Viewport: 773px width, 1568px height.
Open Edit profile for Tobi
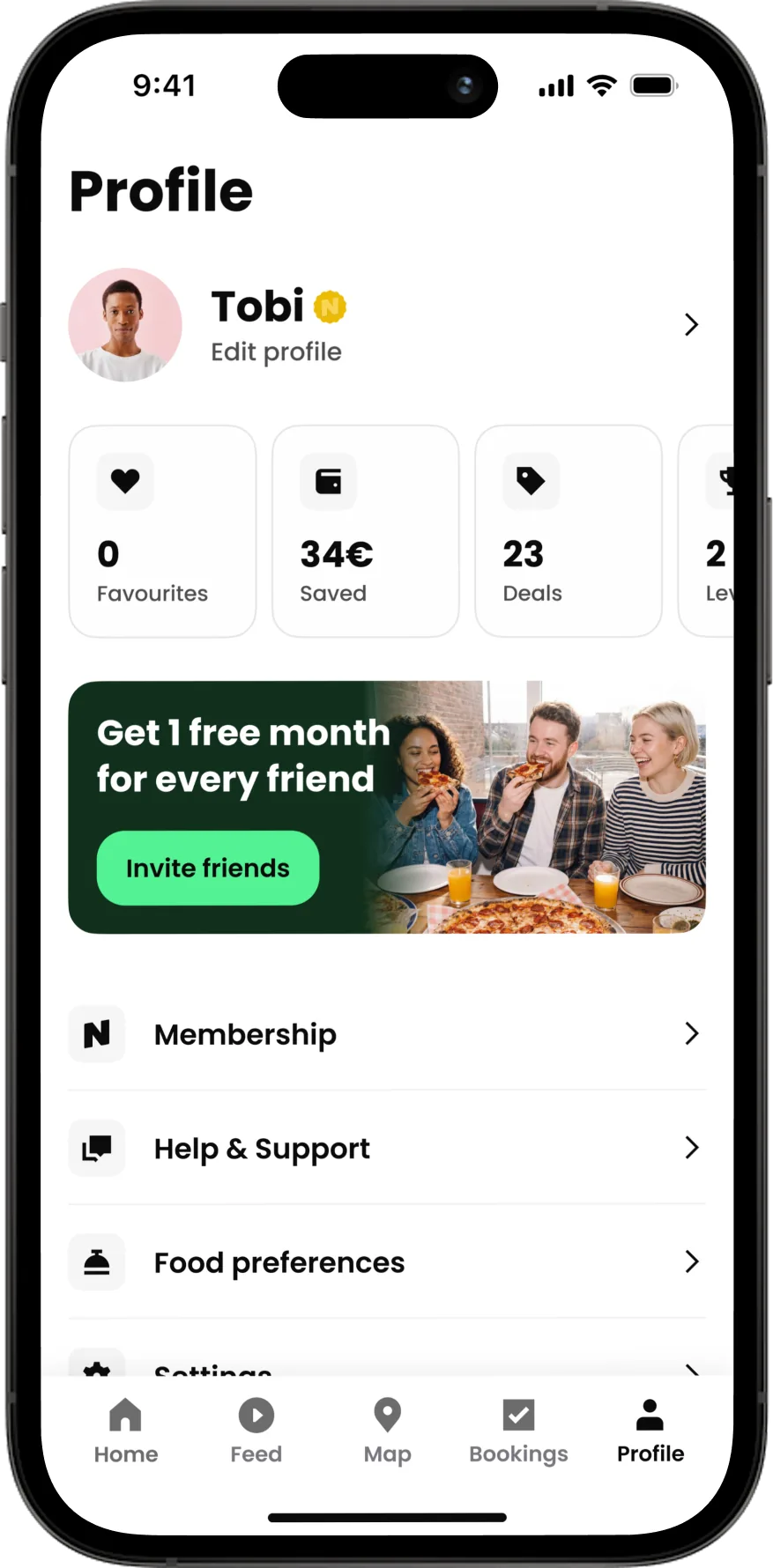(276, 351)
